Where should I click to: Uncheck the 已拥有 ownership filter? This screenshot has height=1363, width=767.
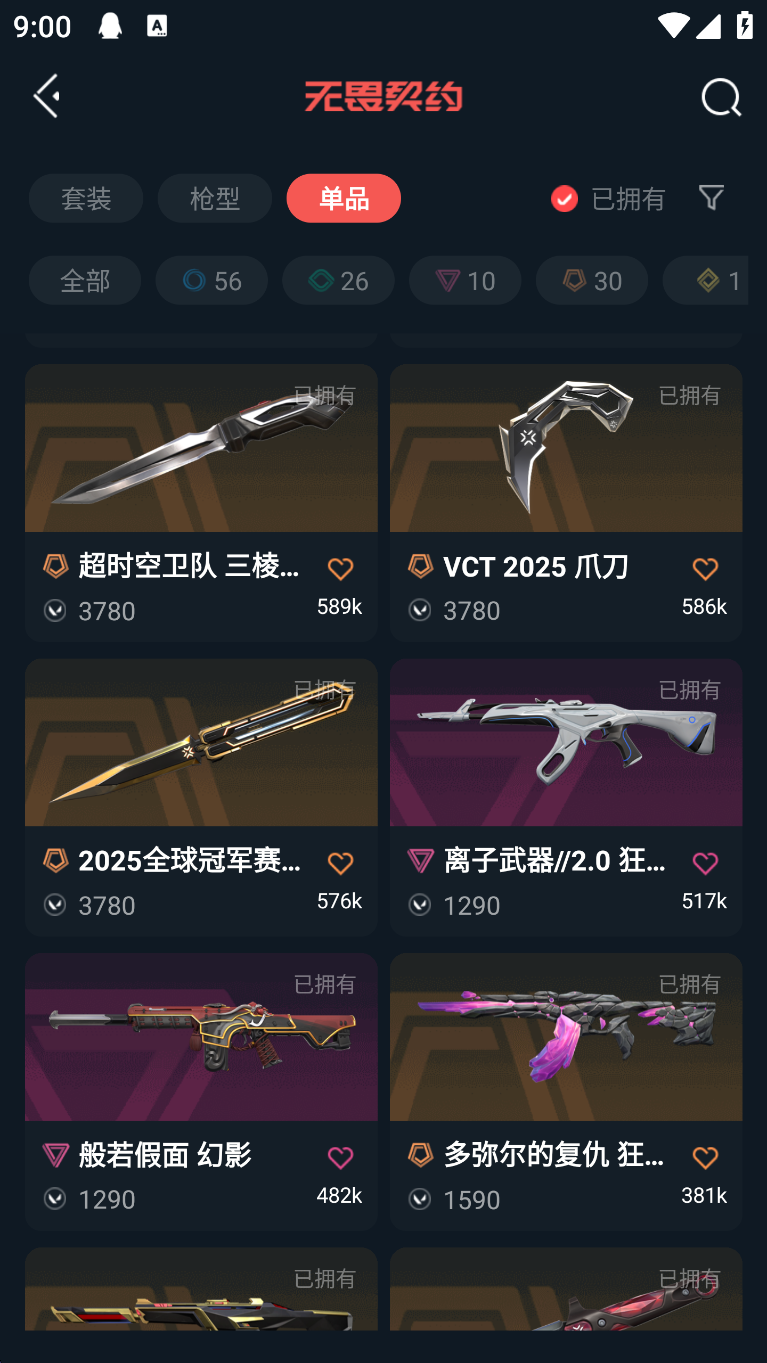point(564,198)
